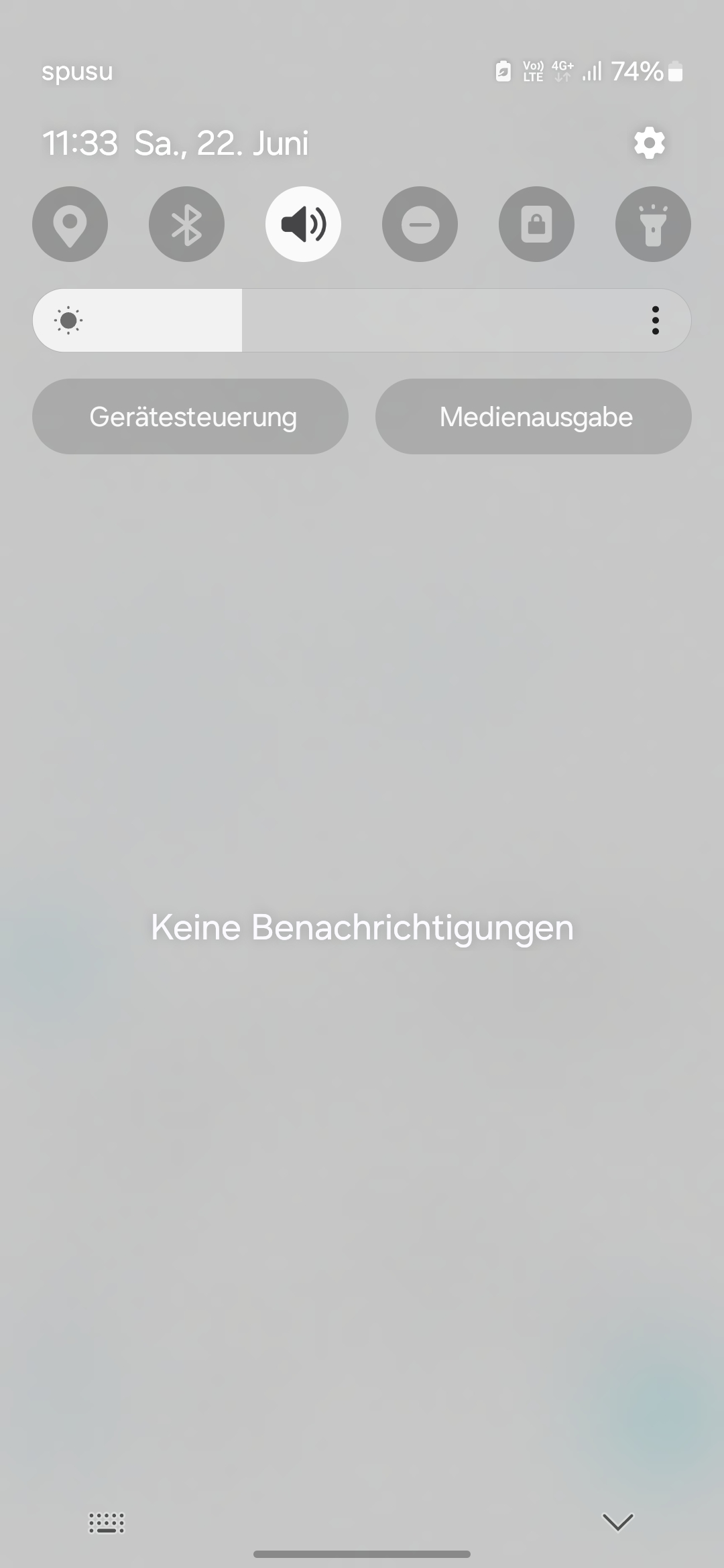Tap the brightness sun icon on the slider
Screen dimensions: 724x1568
tap(69, 320)
